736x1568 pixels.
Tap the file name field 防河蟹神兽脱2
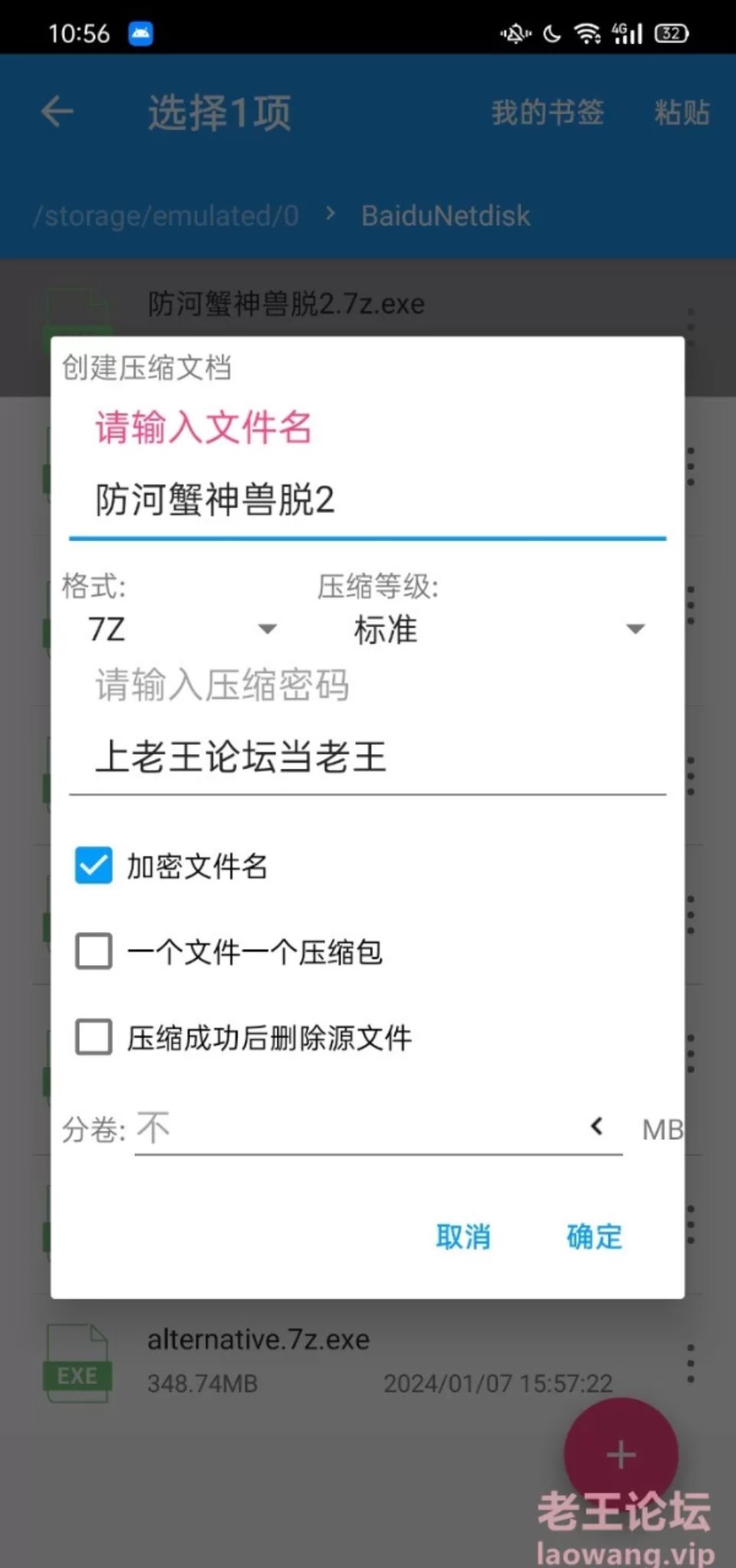[x=366, y=500]
